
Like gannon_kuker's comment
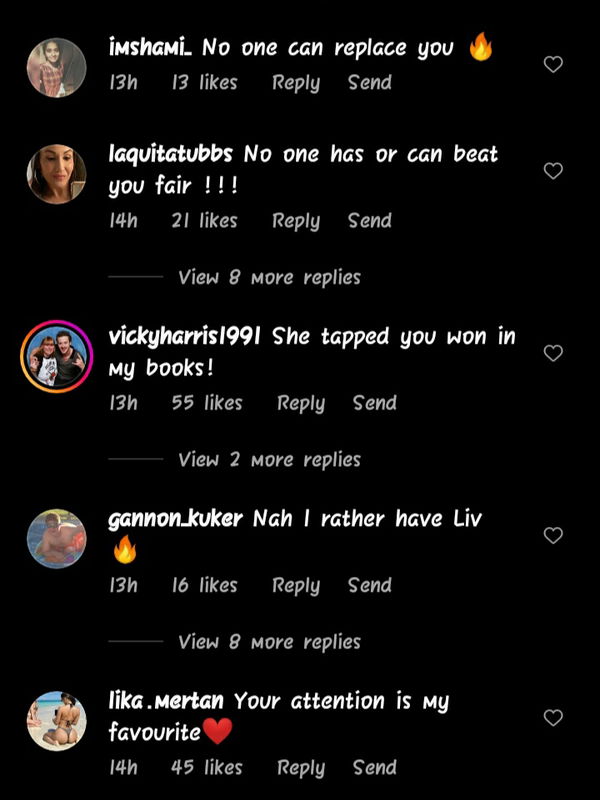552,536
